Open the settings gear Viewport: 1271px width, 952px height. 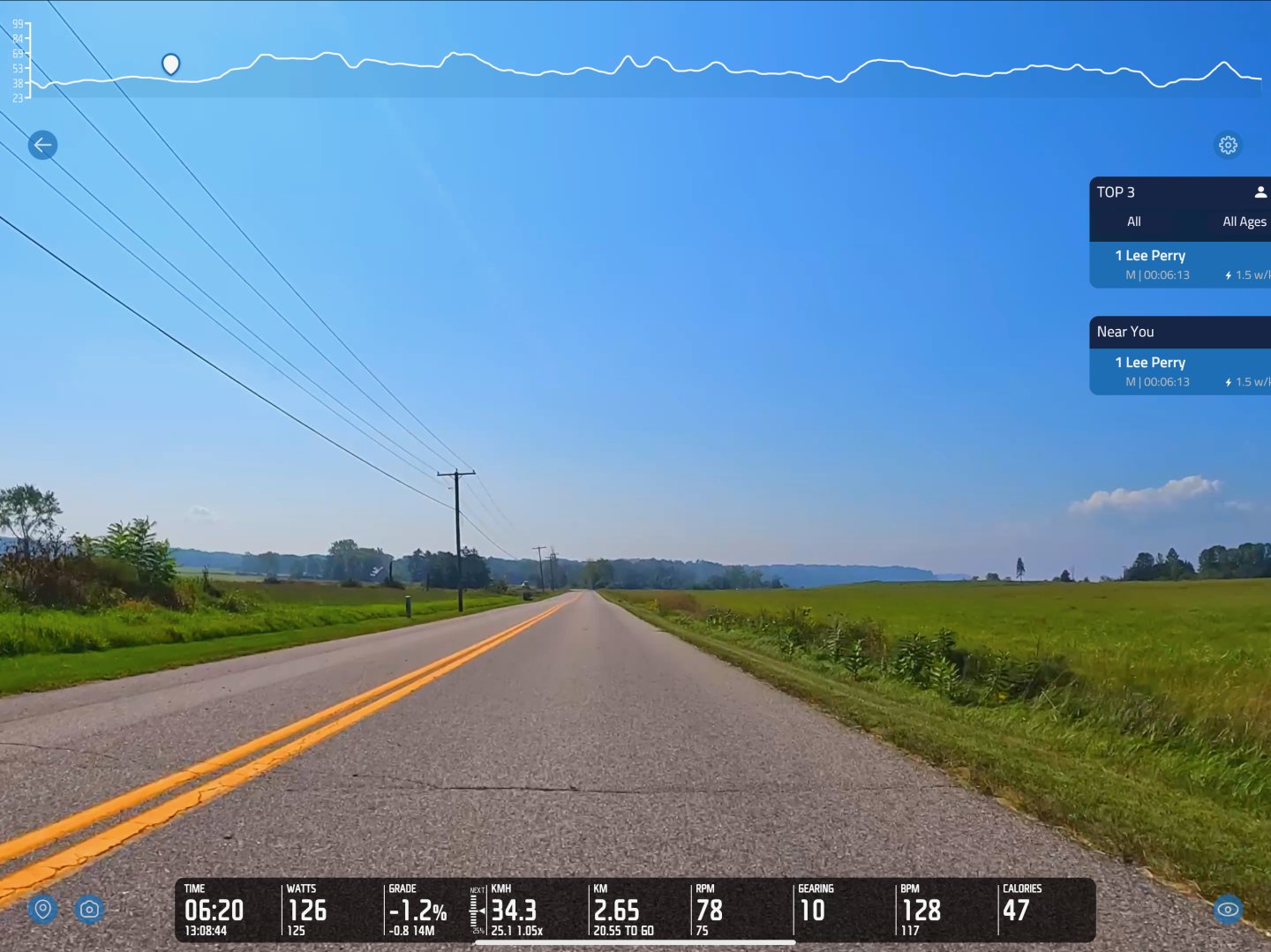1228,145
